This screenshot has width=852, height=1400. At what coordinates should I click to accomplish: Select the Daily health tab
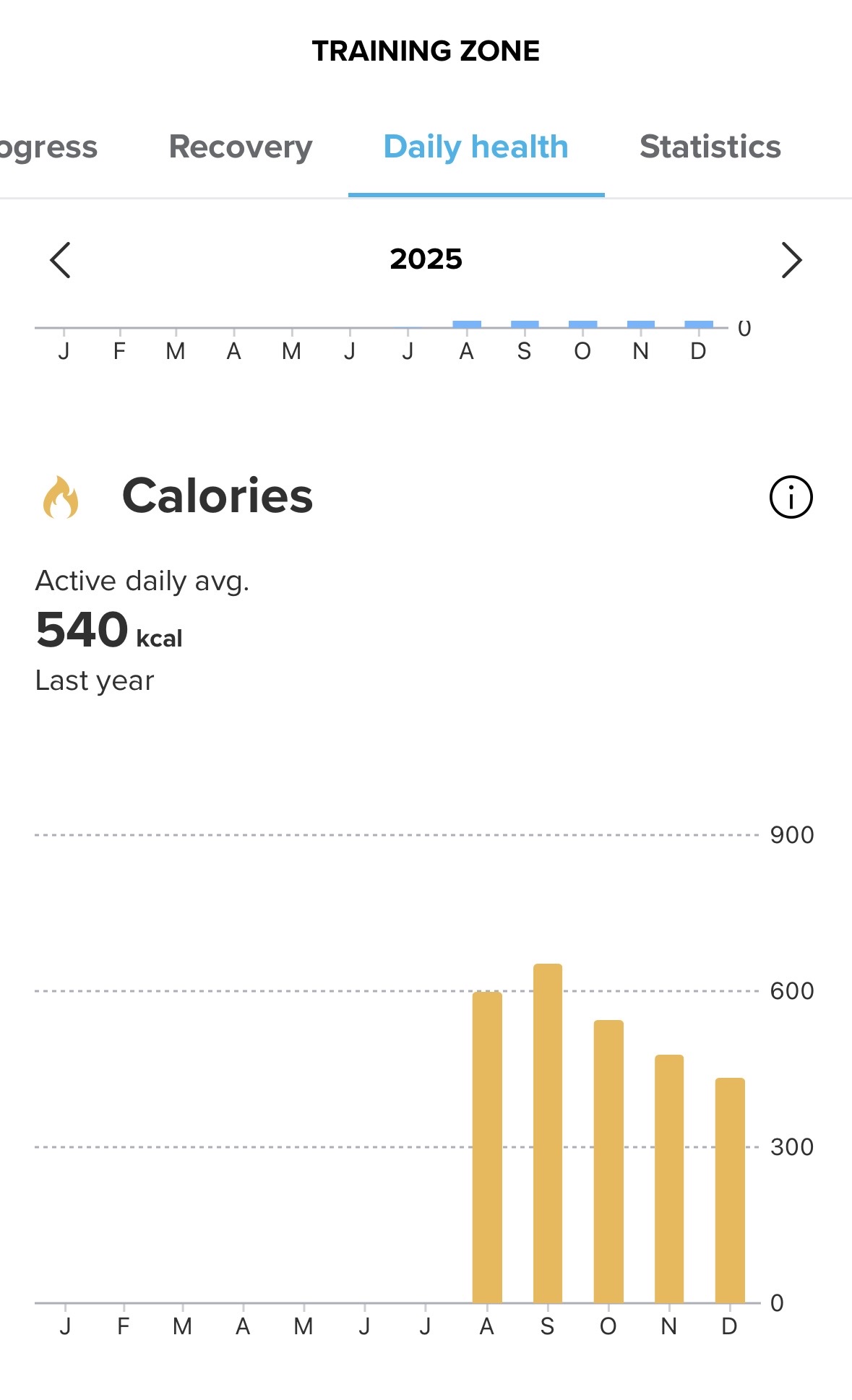click(476, 147)
